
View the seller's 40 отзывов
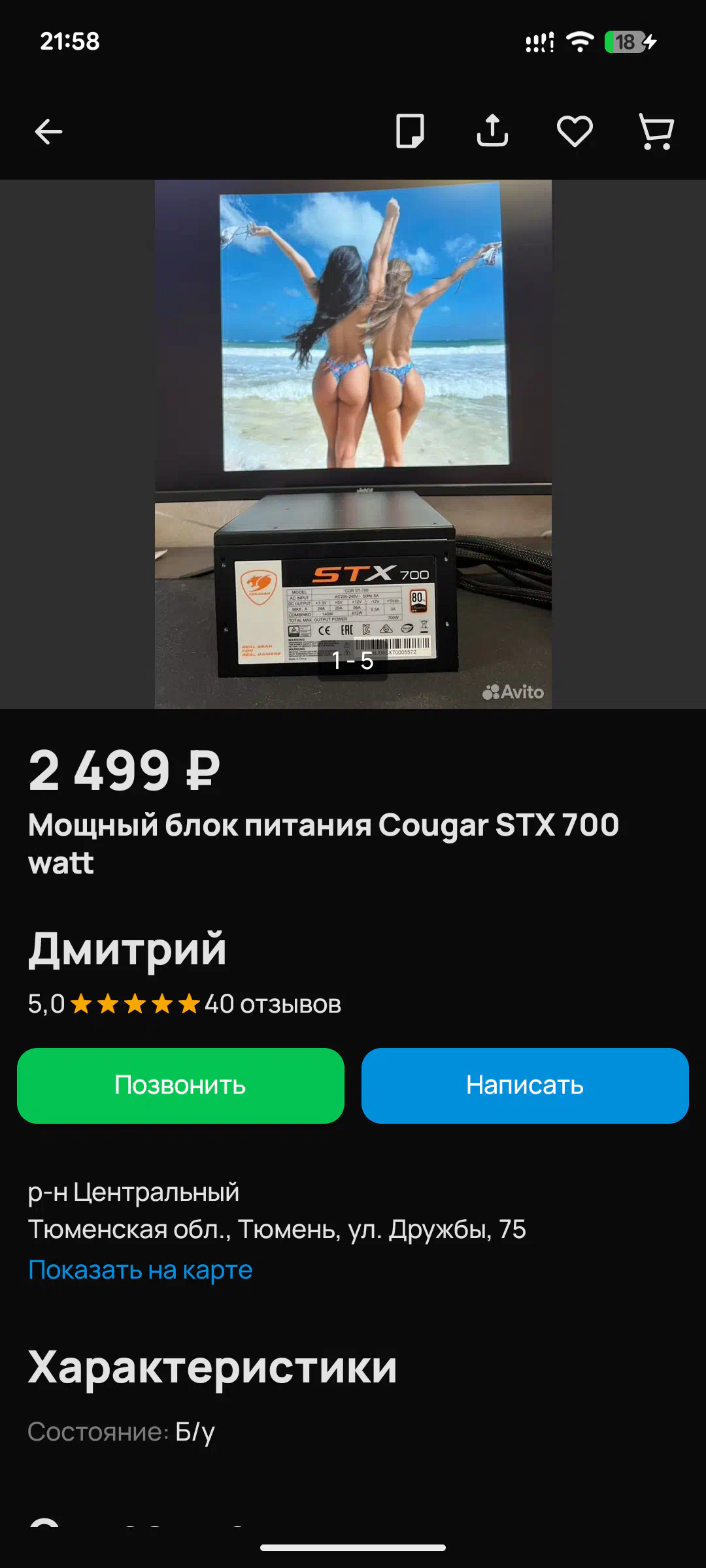pos(273,1004)
